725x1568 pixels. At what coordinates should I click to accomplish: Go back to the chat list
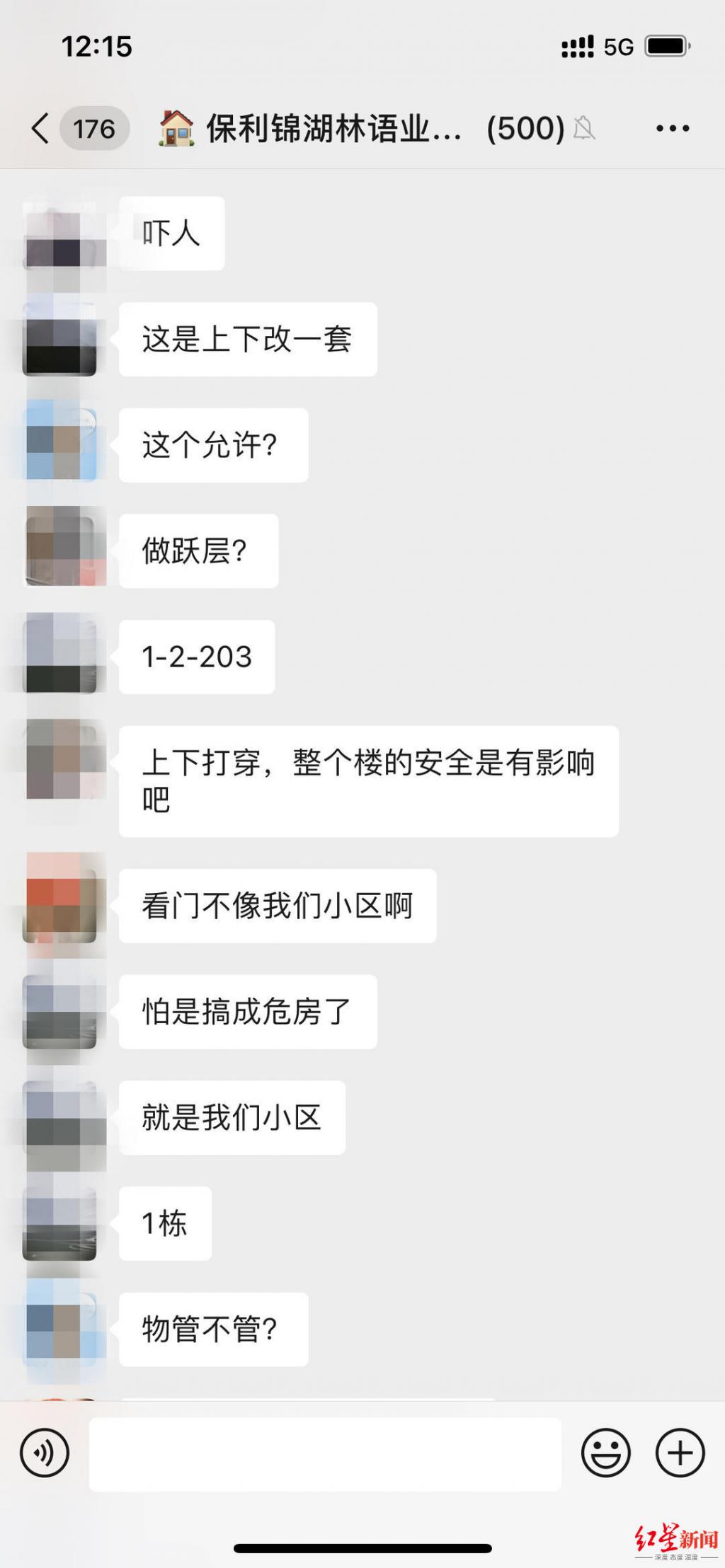41,129
